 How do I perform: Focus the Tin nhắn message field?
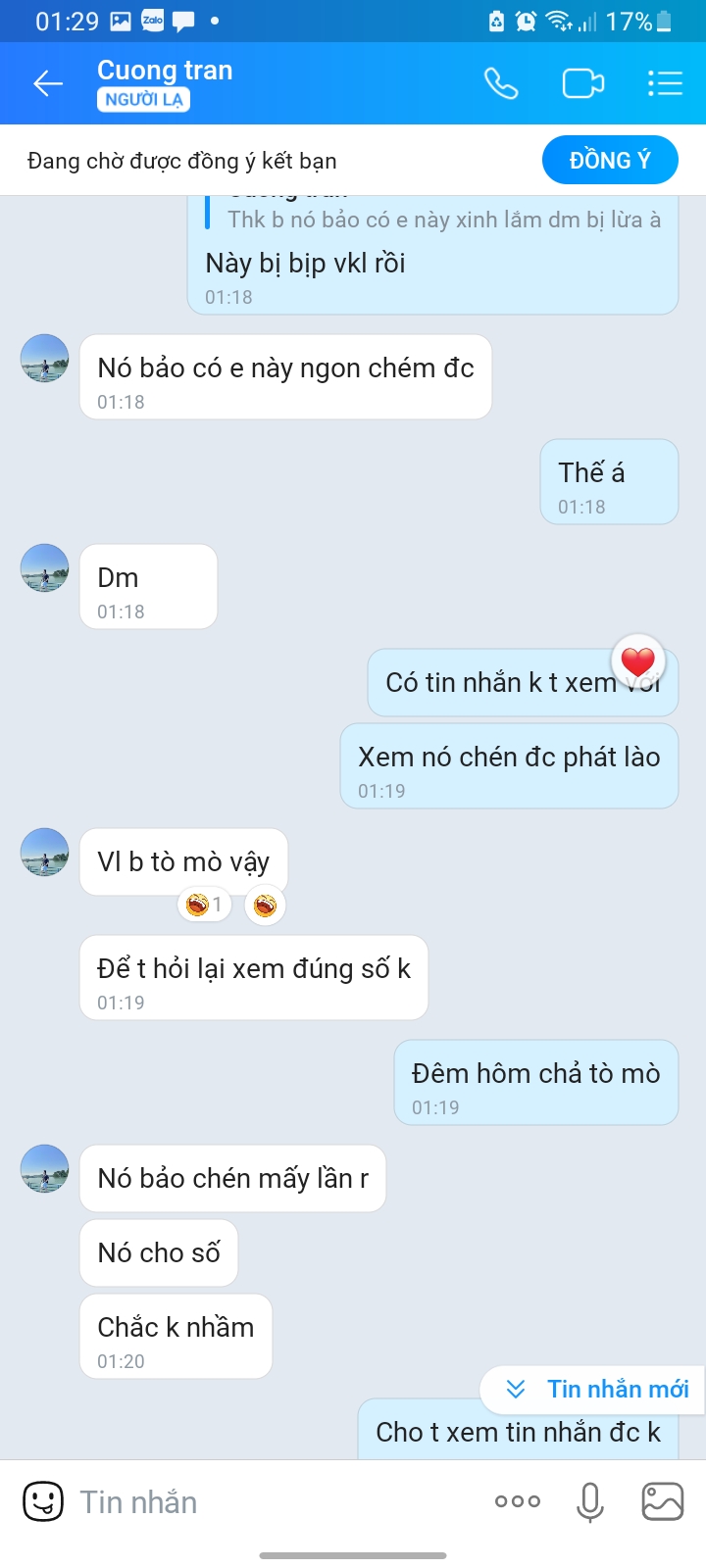(275, 1501)
